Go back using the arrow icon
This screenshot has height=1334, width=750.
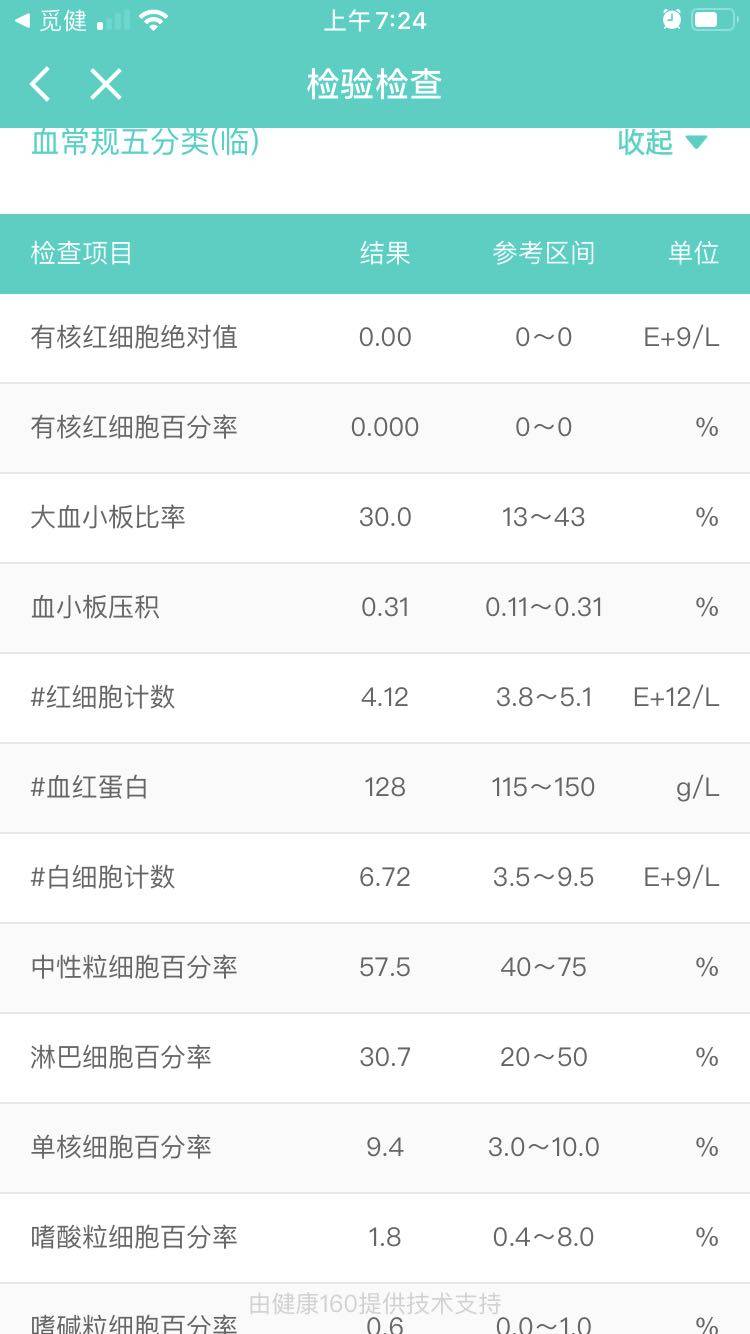(40, 84)
